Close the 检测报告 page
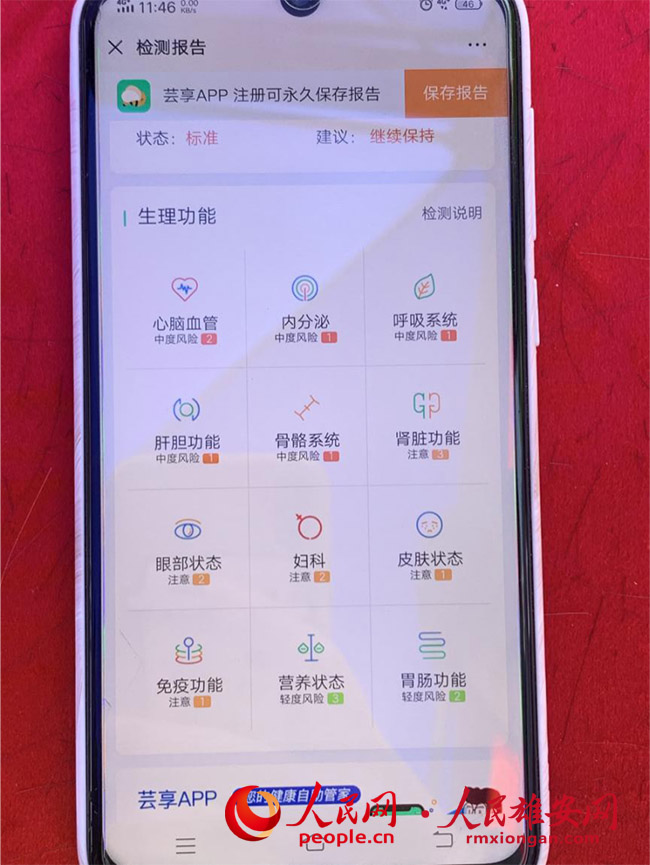 (x=115, y=47)
